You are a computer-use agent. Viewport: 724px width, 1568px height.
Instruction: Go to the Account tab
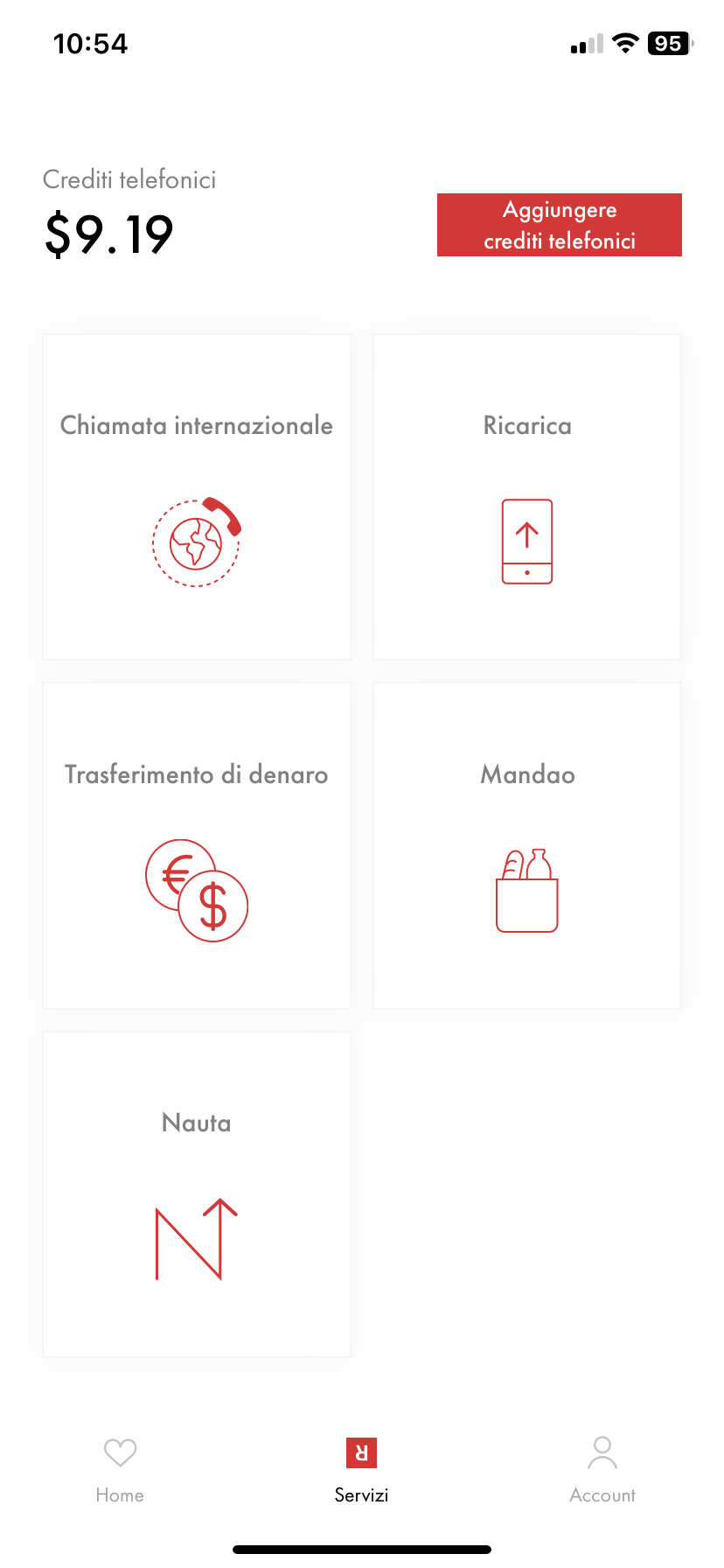coord(602,1467)
